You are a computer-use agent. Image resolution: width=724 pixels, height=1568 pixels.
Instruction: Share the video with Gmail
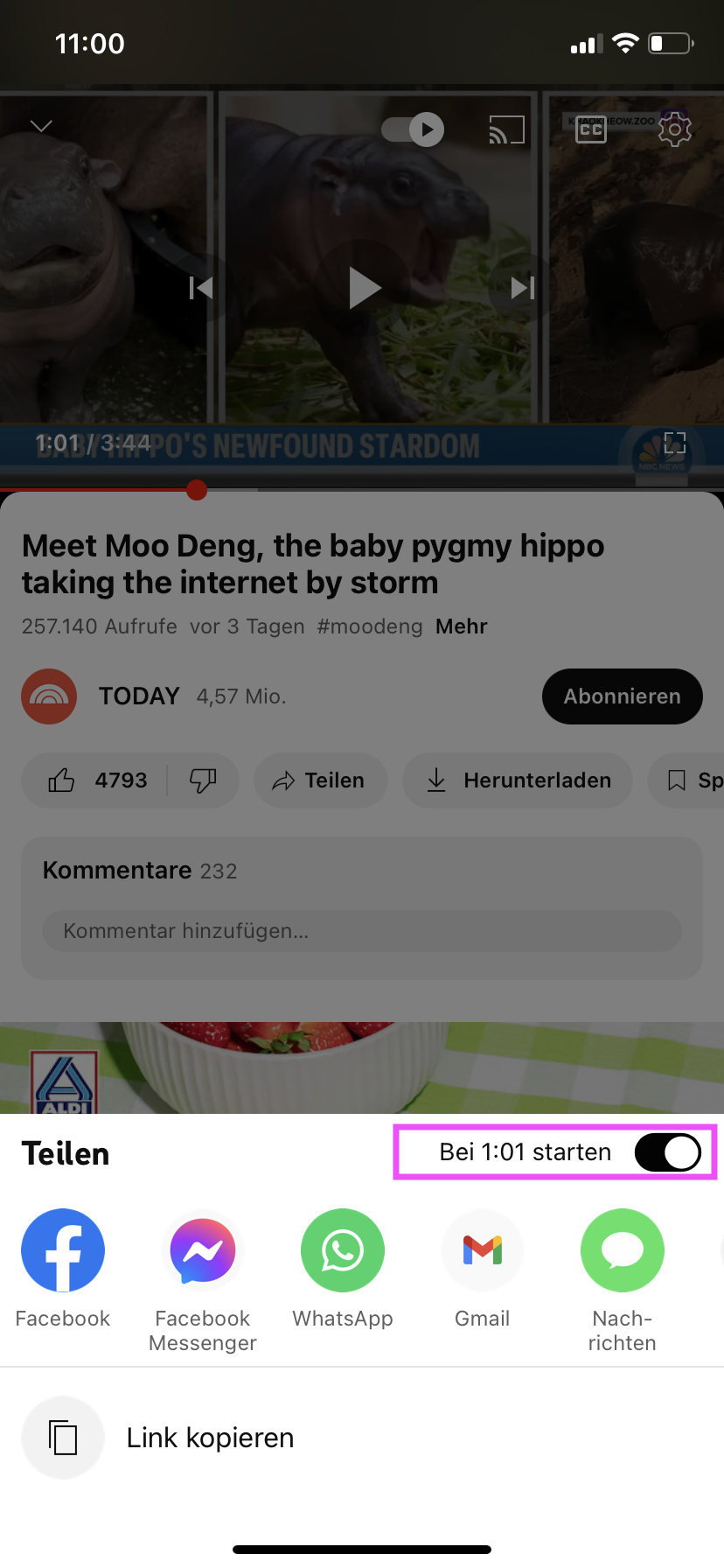(483, 1250)
